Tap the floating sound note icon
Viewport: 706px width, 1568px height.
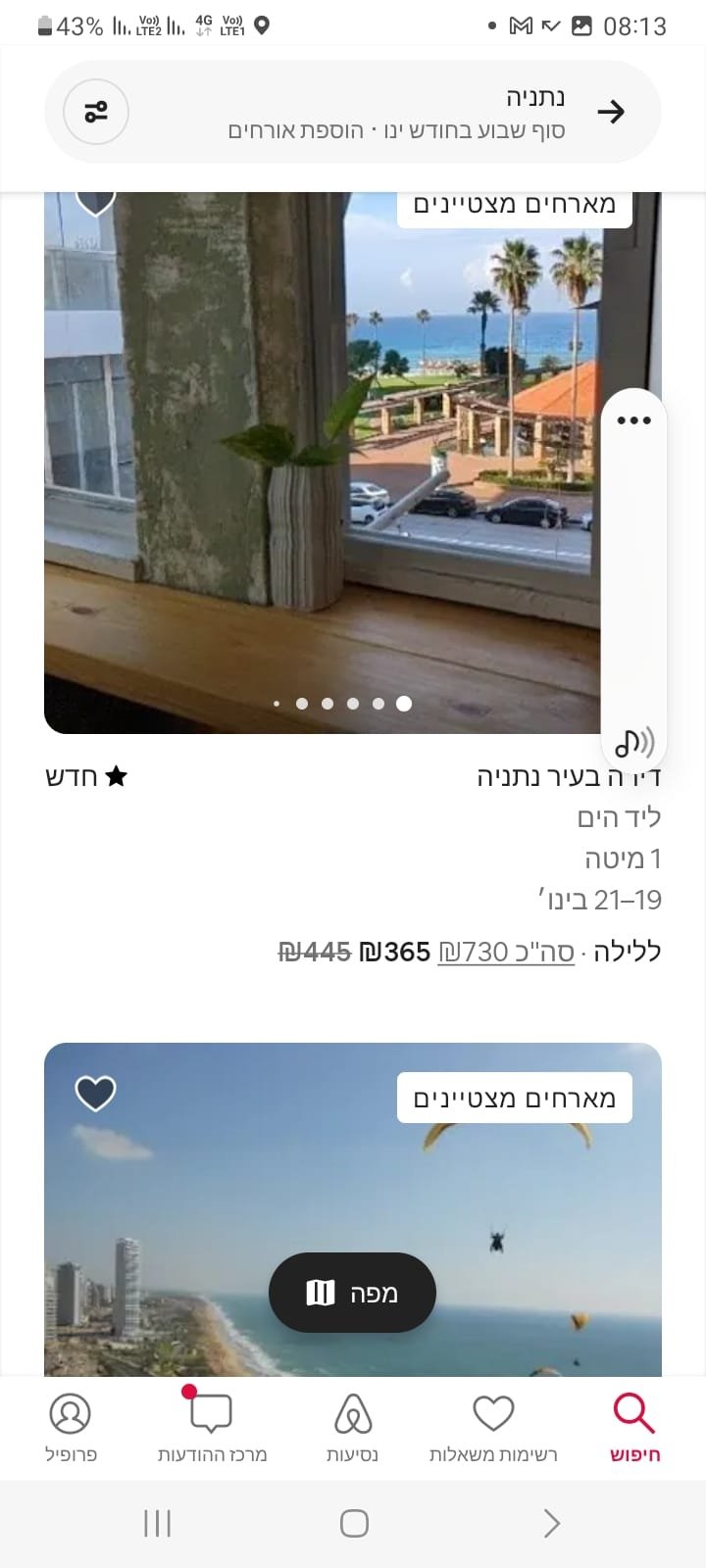[633, 743]
